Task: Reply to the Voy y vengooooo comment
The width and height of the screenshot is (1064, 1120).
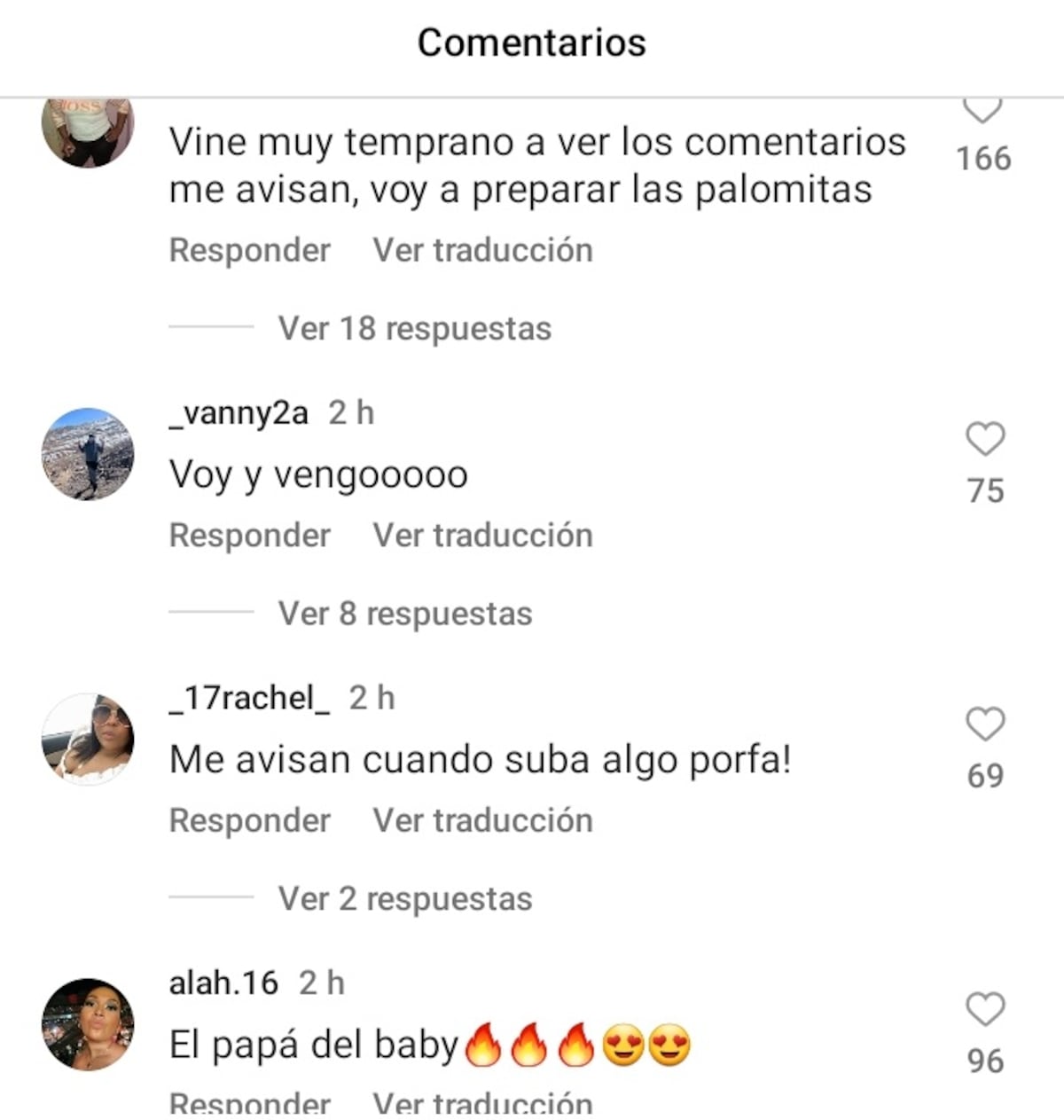Action: point(249,536)
